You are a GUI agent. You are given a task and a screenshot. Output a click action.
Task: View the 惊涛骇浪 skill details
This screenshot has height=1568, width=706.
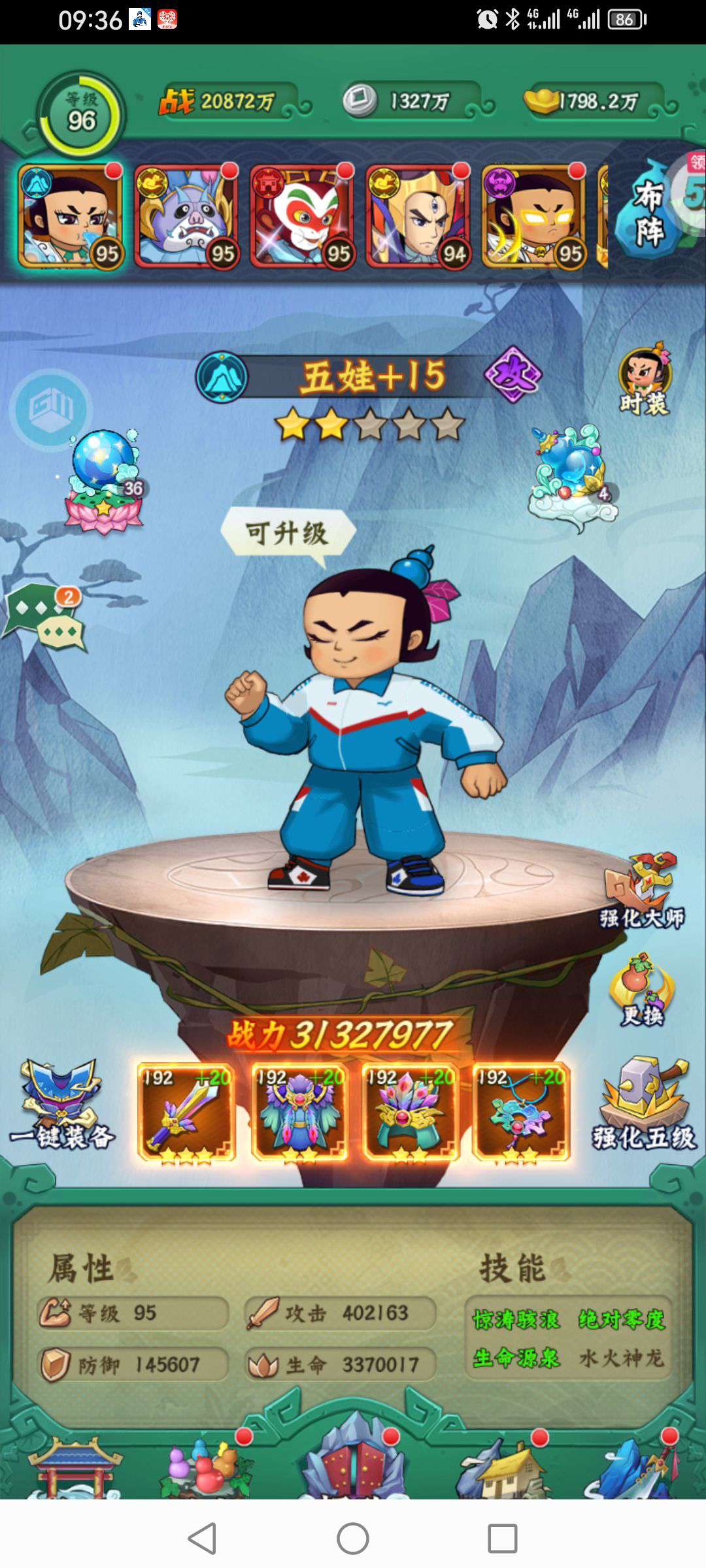pos(516,1320)
